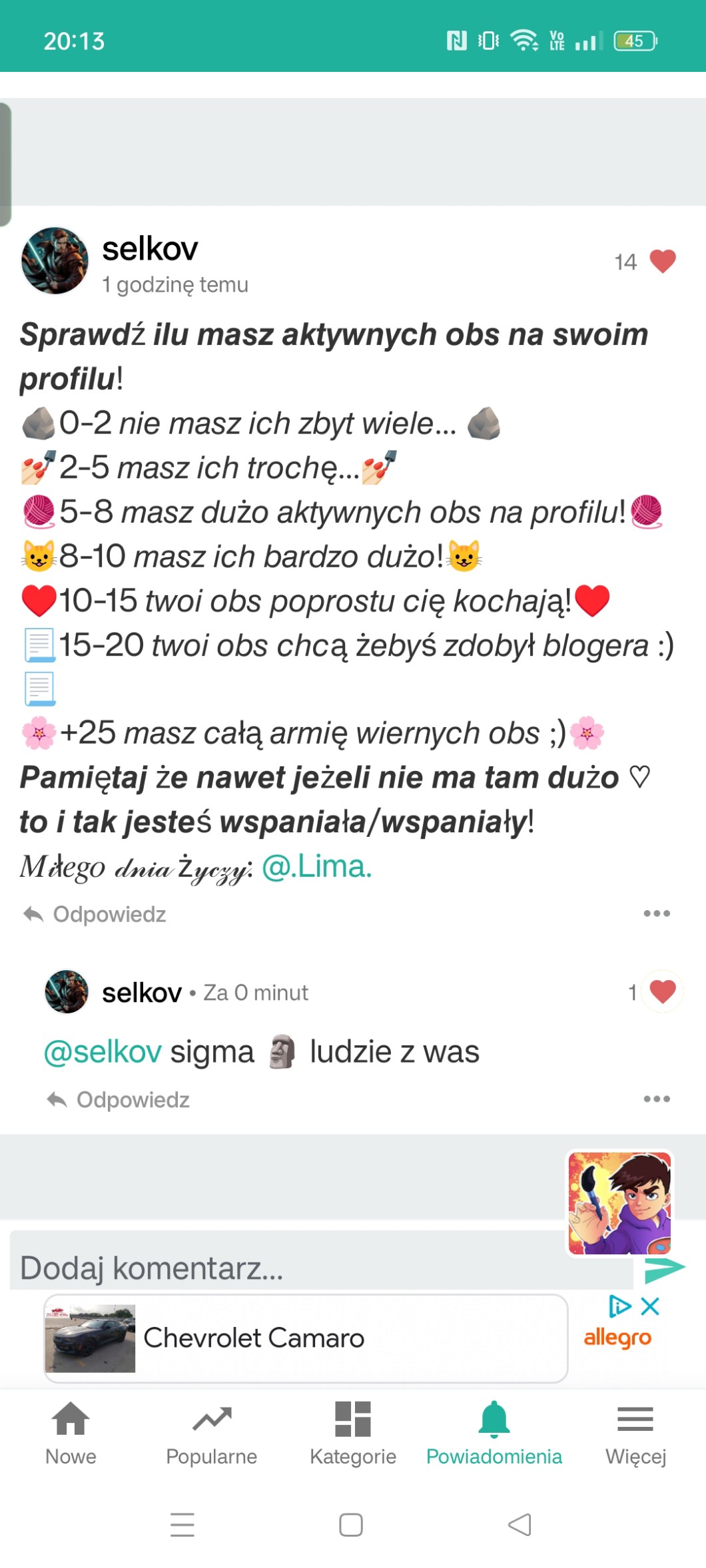706x1568 pixels.
Task: Send the comment with the arrow icon
Action: (663, 1269)
